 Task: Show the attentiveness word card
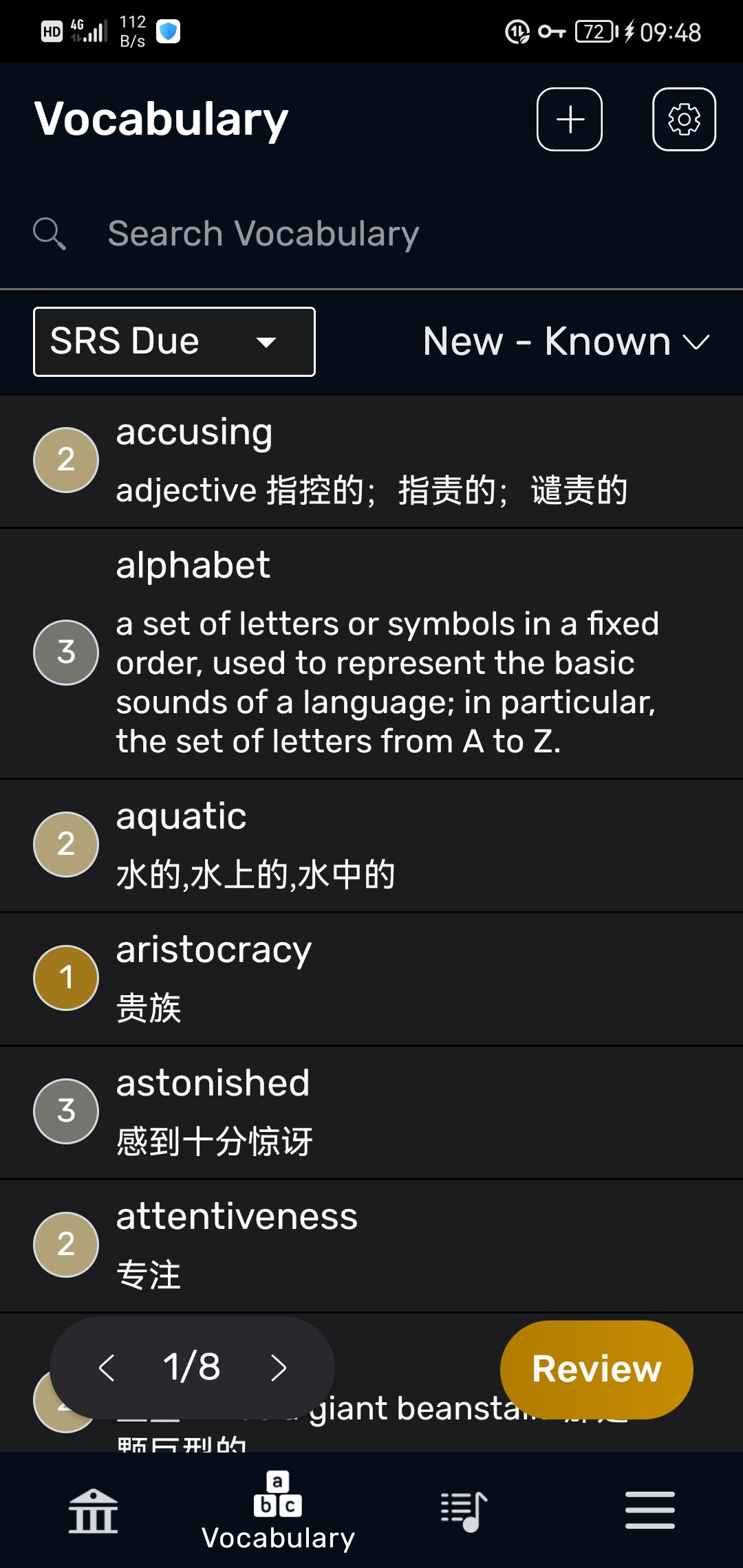[x=371, y=1245]
